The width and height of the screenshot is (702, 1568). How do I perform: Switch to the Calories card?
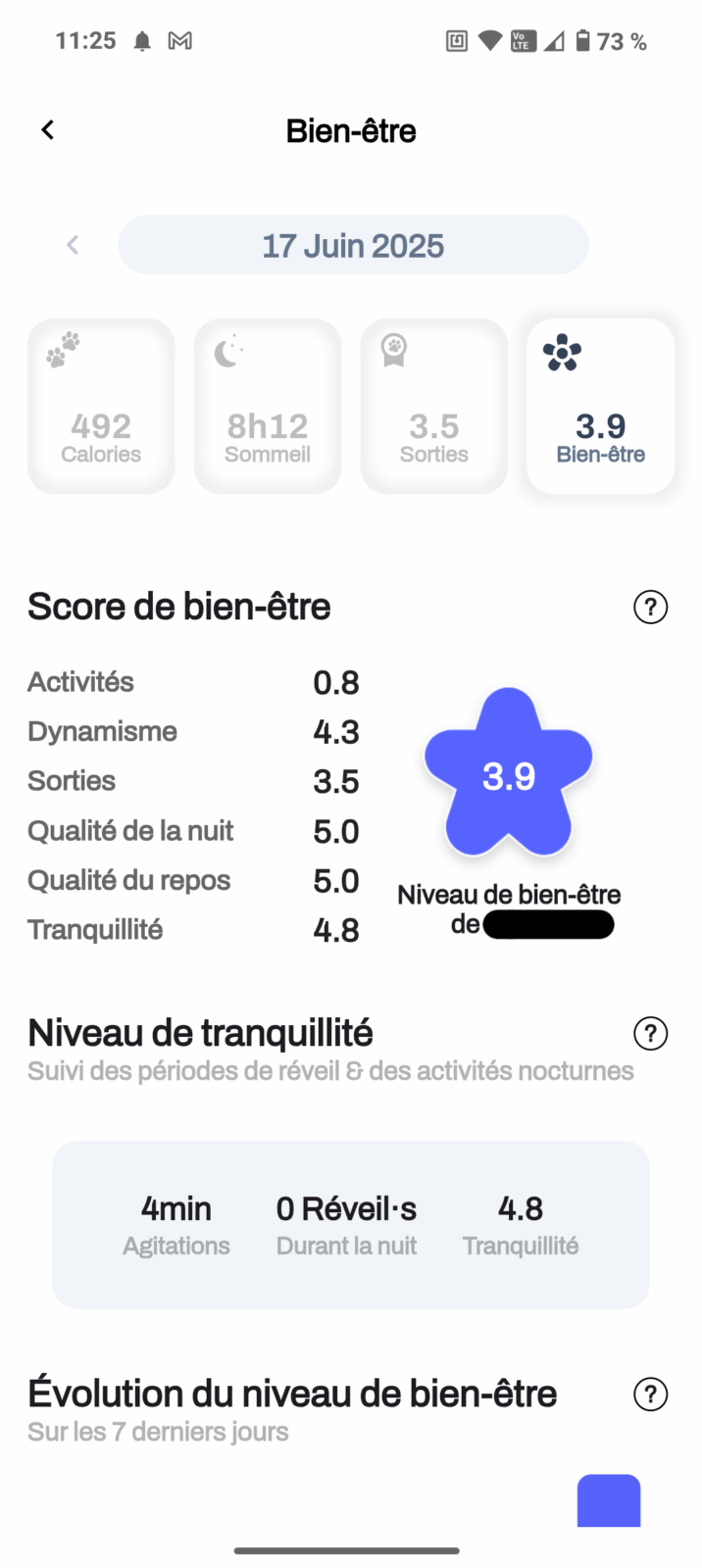tap(101, 406)
